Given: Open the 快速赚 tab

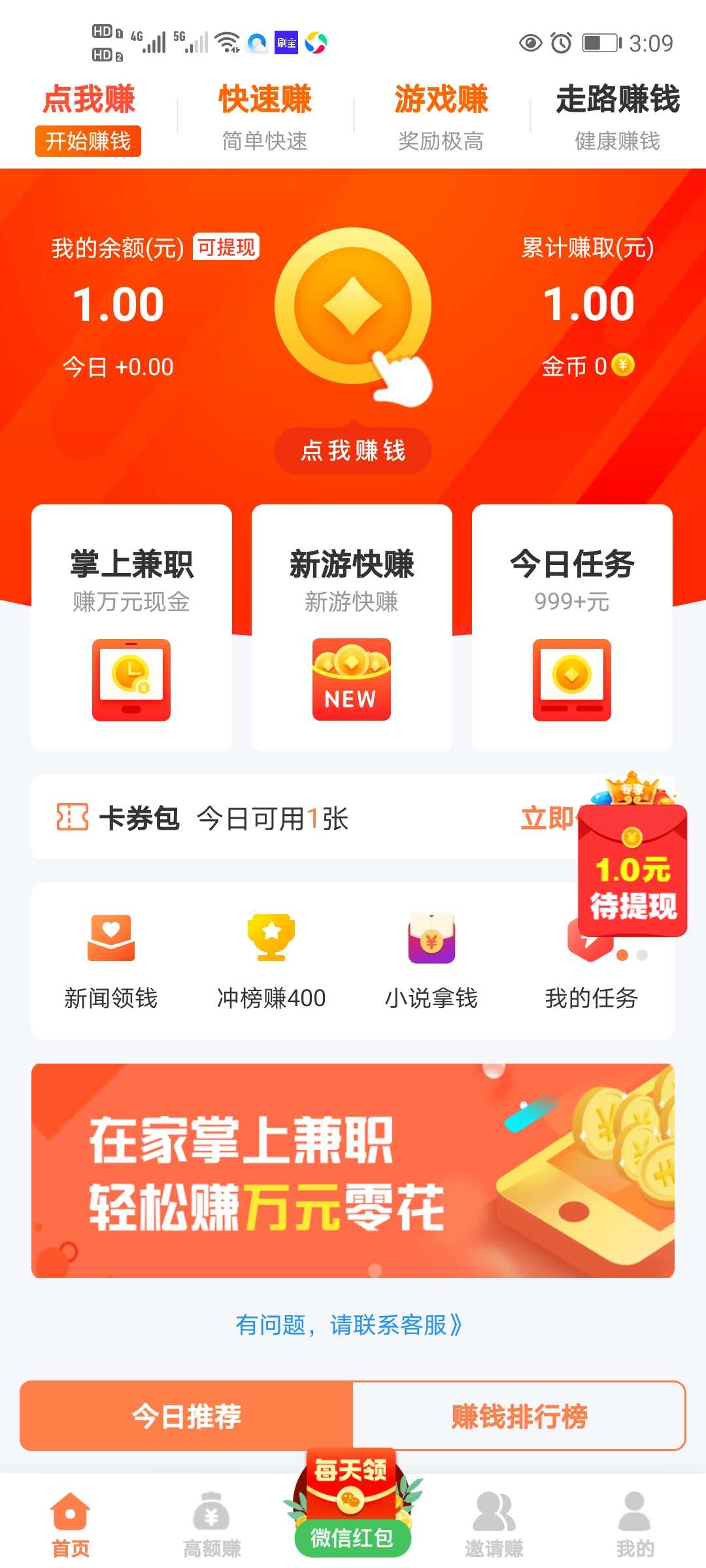Looking at the screenshot, I should (x=265, y=118).
